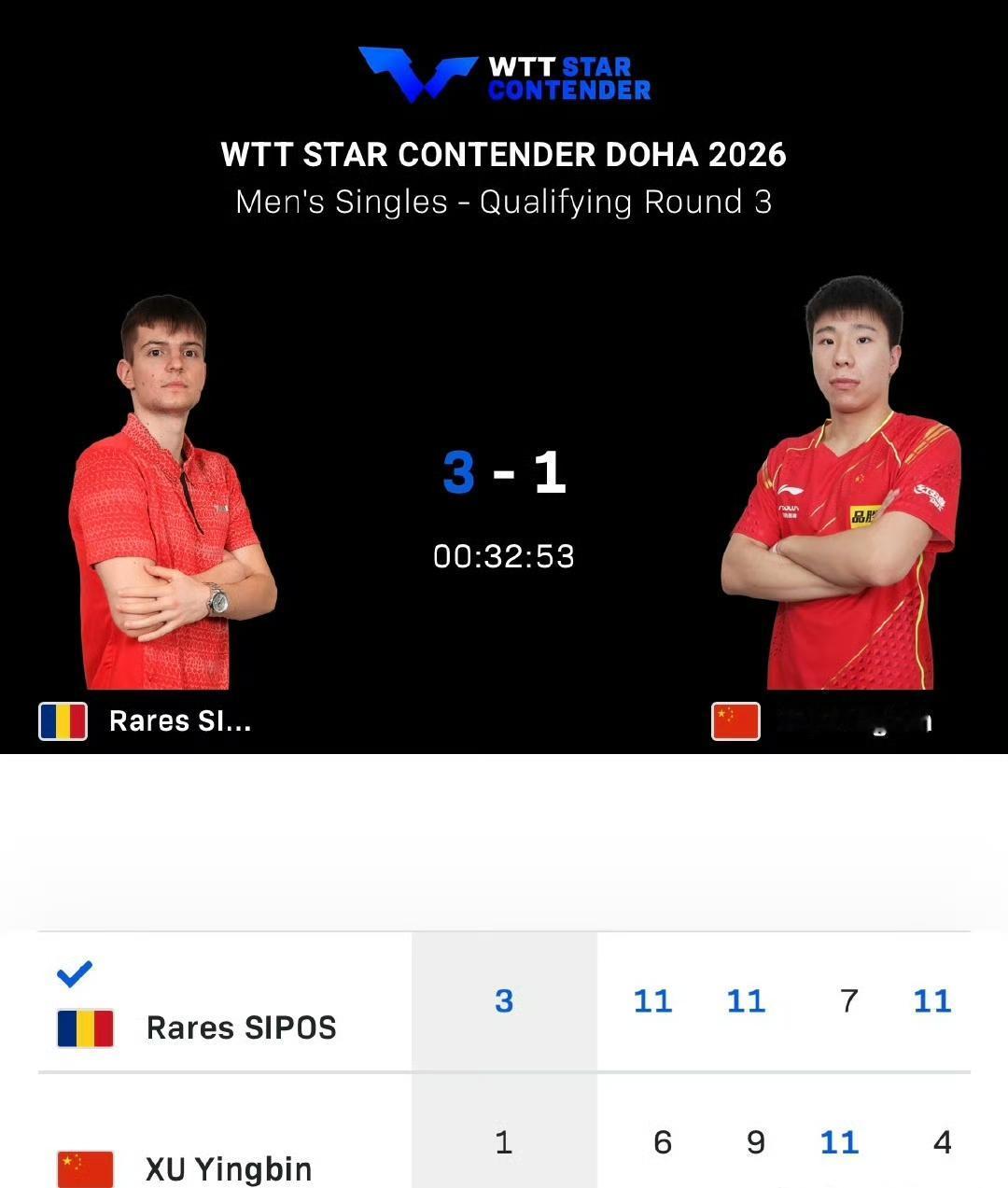Click the match duration 00:32:53
This screenshot has width=1008, height=1188.
(504, 555)
